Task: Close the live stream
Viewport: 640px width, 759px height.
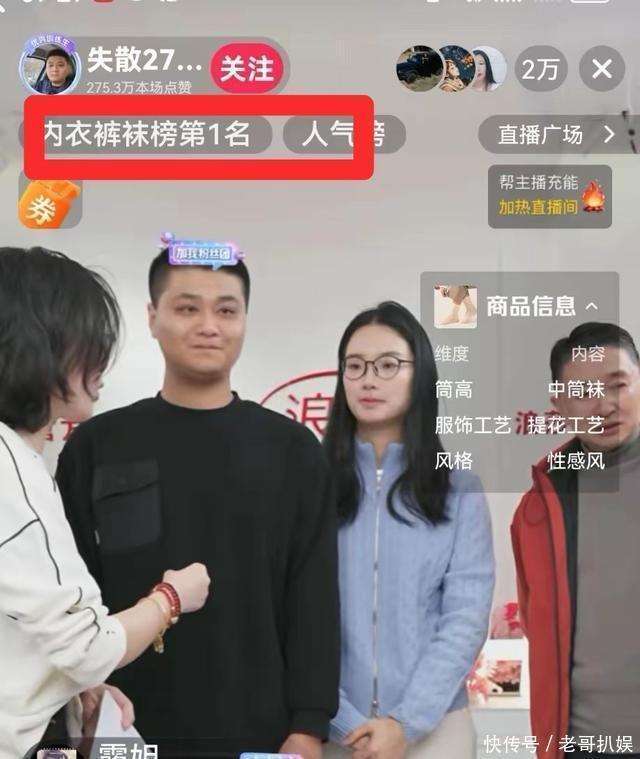Action: pos(602,69)
